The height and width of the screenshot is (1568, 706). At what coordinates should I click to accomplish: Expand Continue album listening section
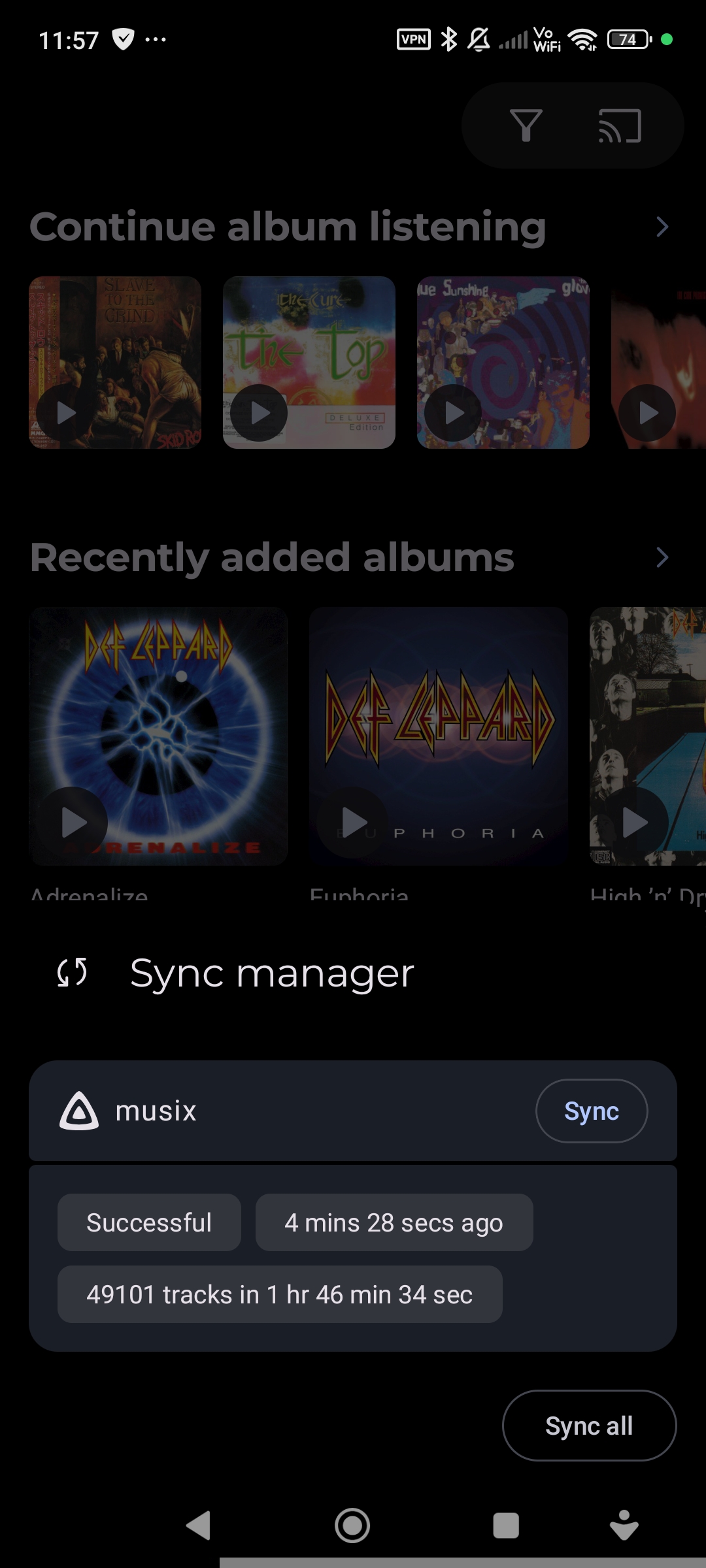[662, 227]
